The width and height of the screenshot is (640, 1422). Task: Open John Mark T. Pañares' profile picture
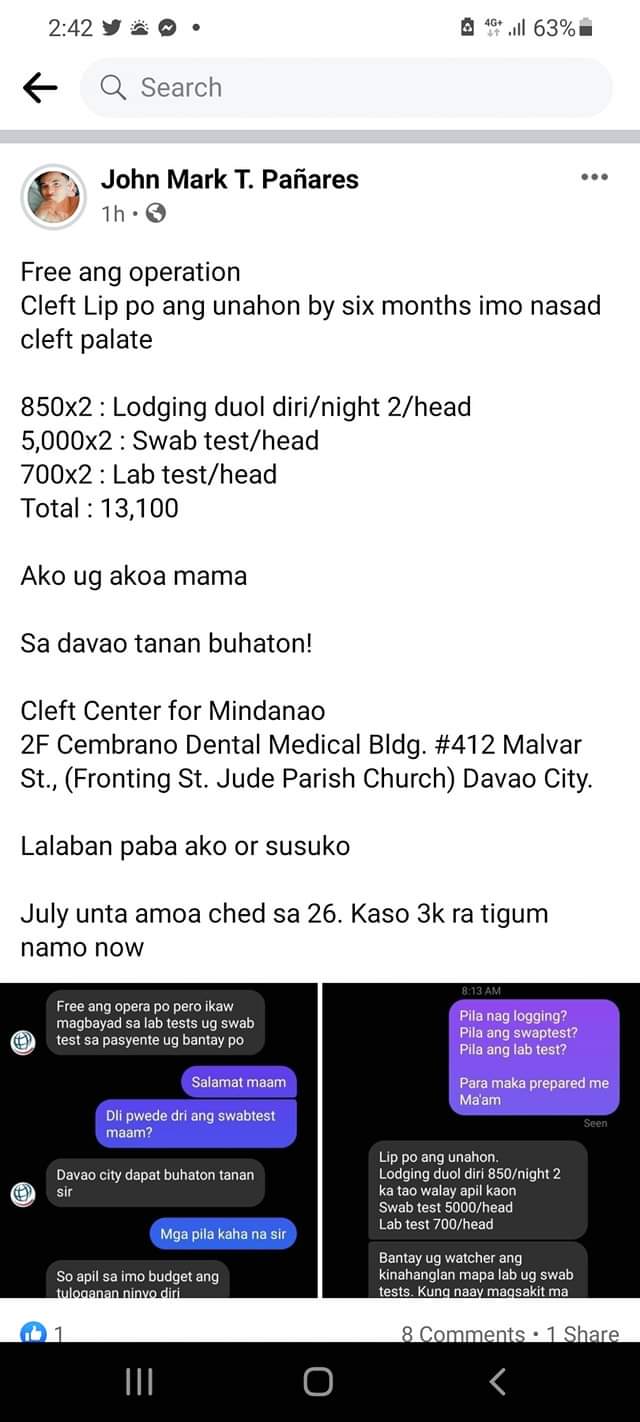click(53, 196)
